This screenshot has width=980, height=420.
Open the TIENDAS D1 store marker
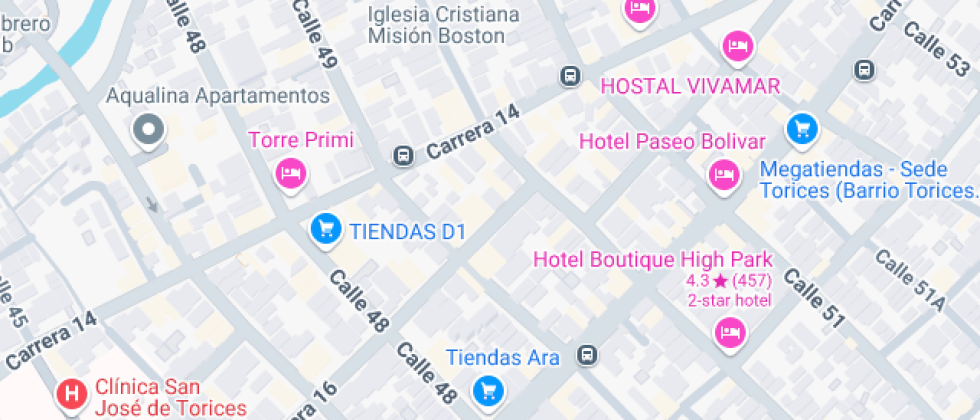click(324, 229)
